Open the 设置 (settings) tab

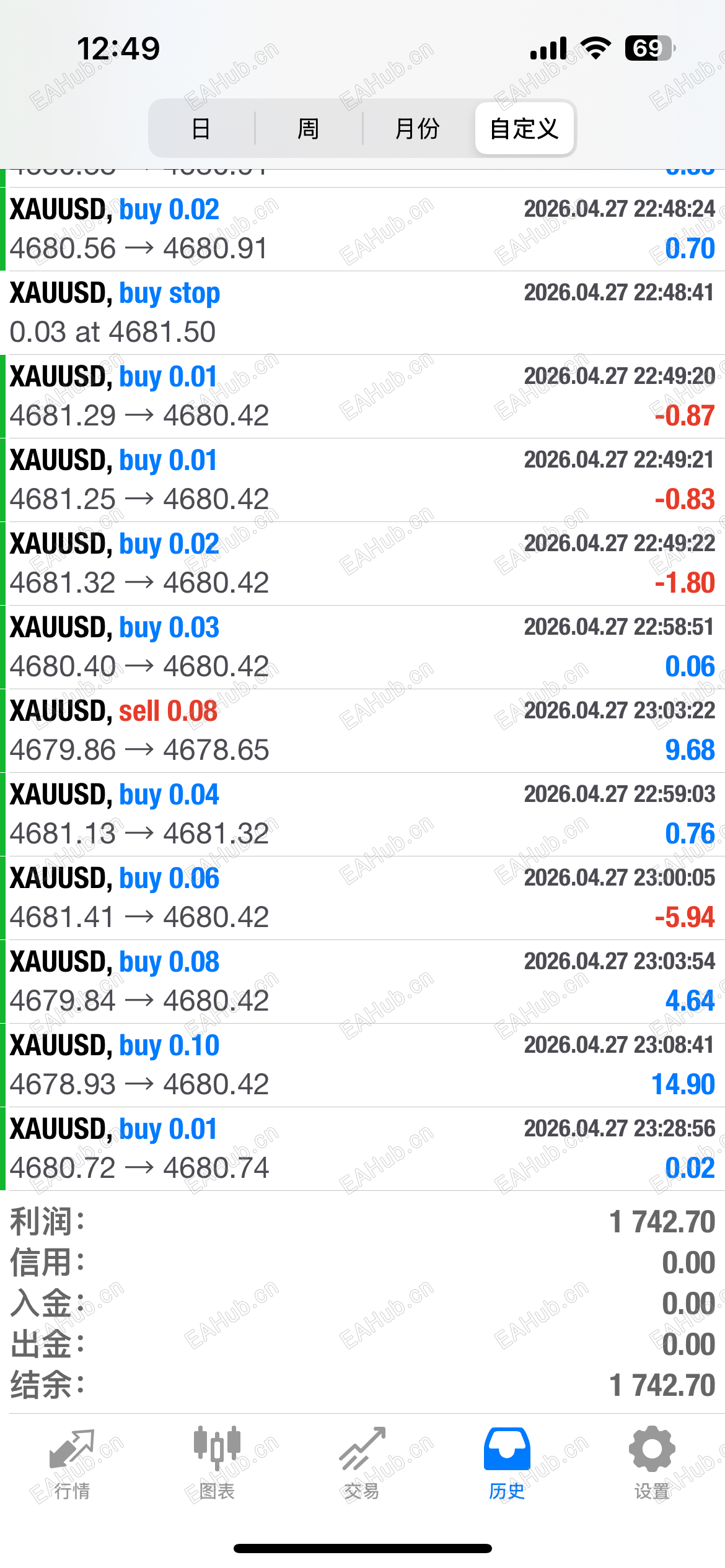652,1464
